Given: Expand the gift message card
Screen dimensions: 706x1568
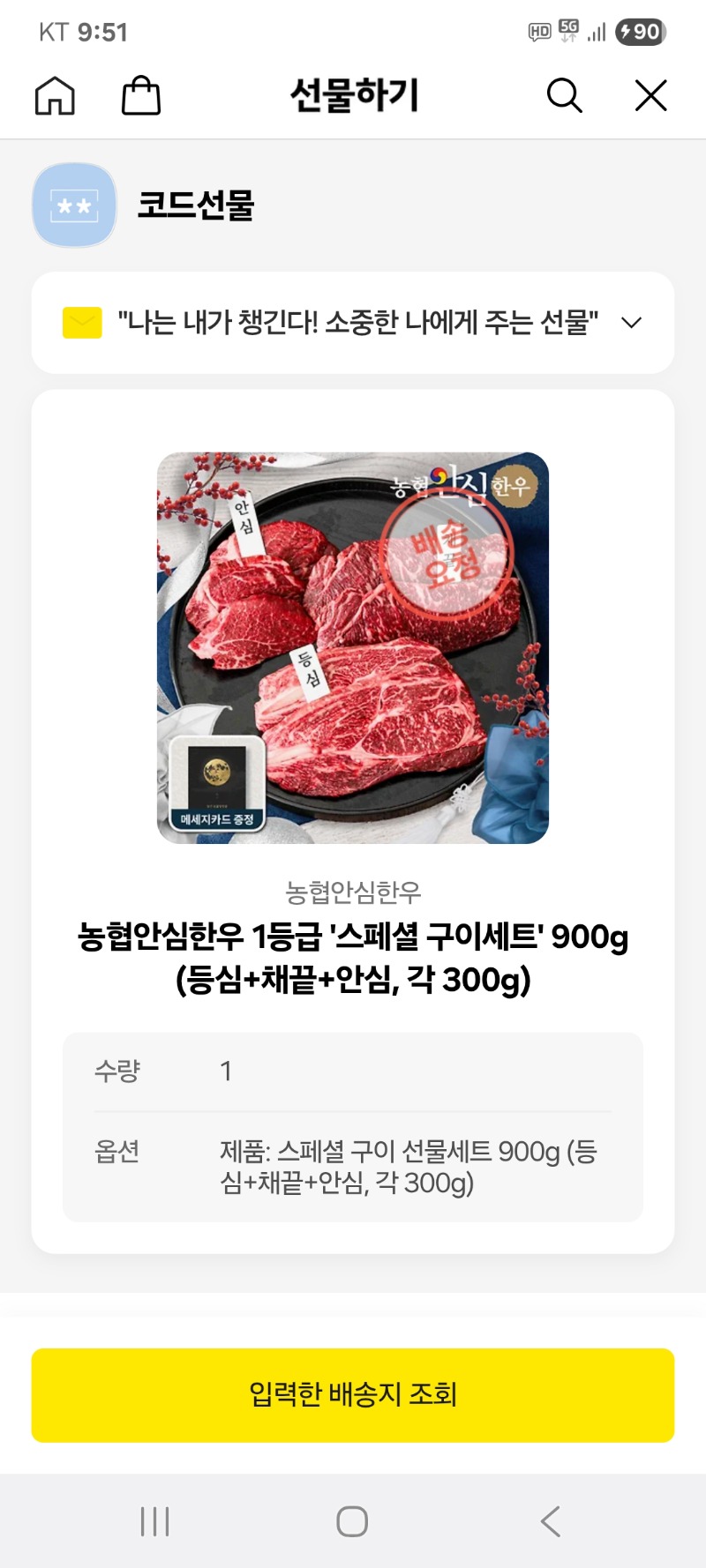Looking at the screenshot, I should coord(631,323).
